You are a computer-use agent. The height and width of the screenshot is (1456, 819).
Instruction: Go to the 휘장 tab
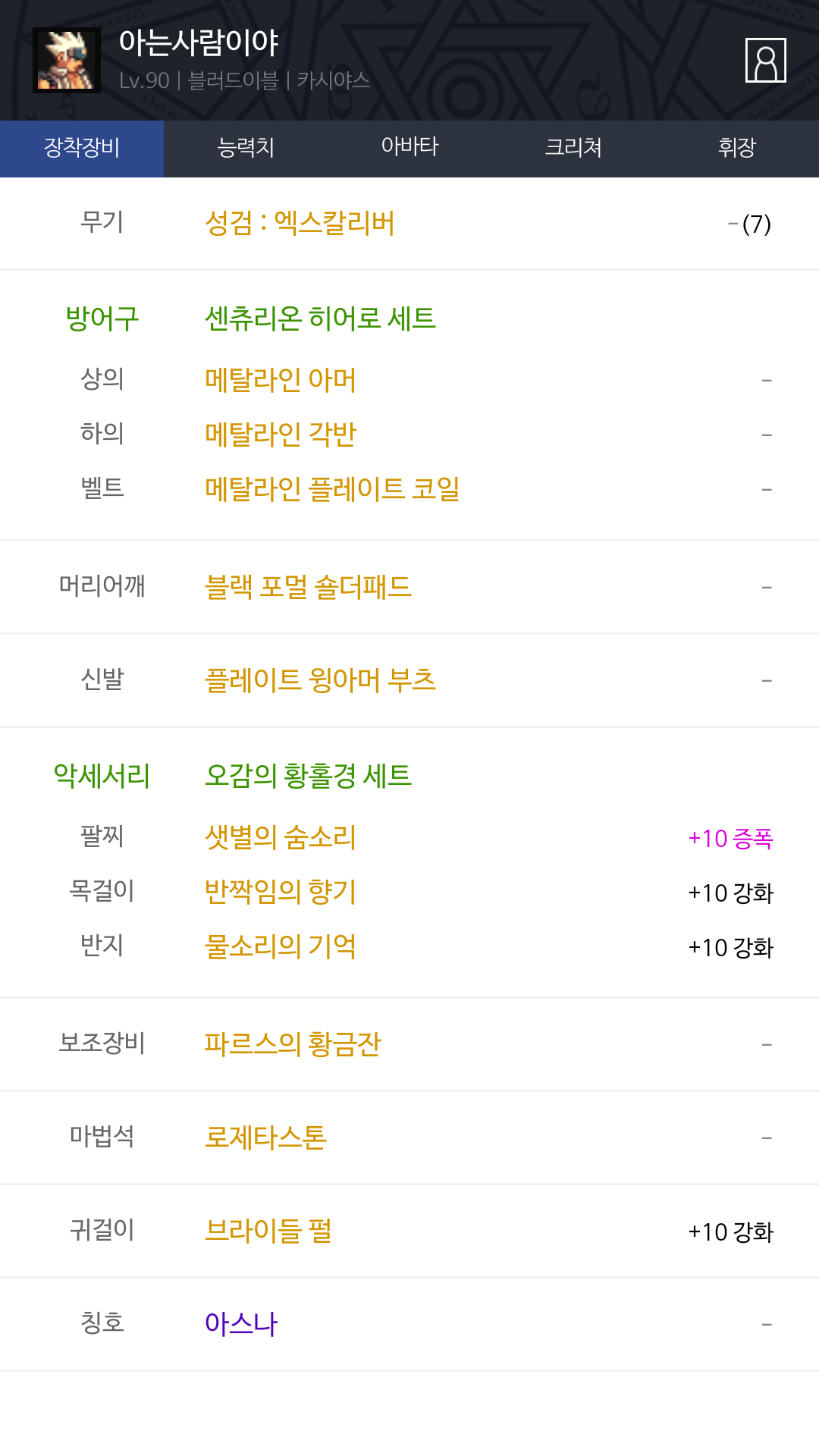737,149
